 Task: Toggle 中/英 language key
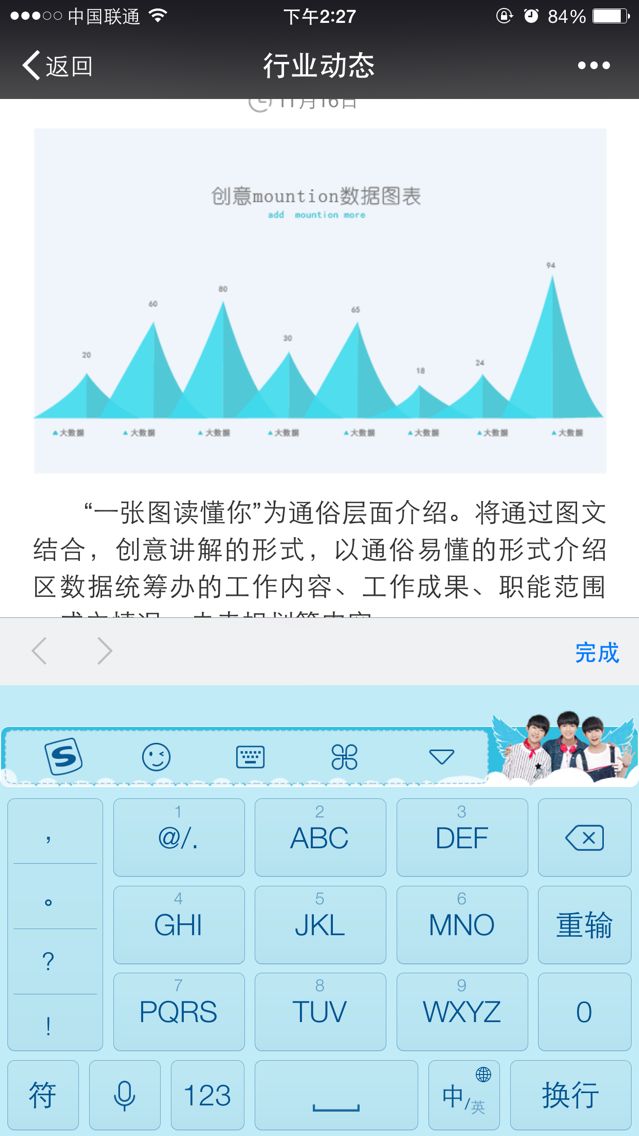(464, 1095)
